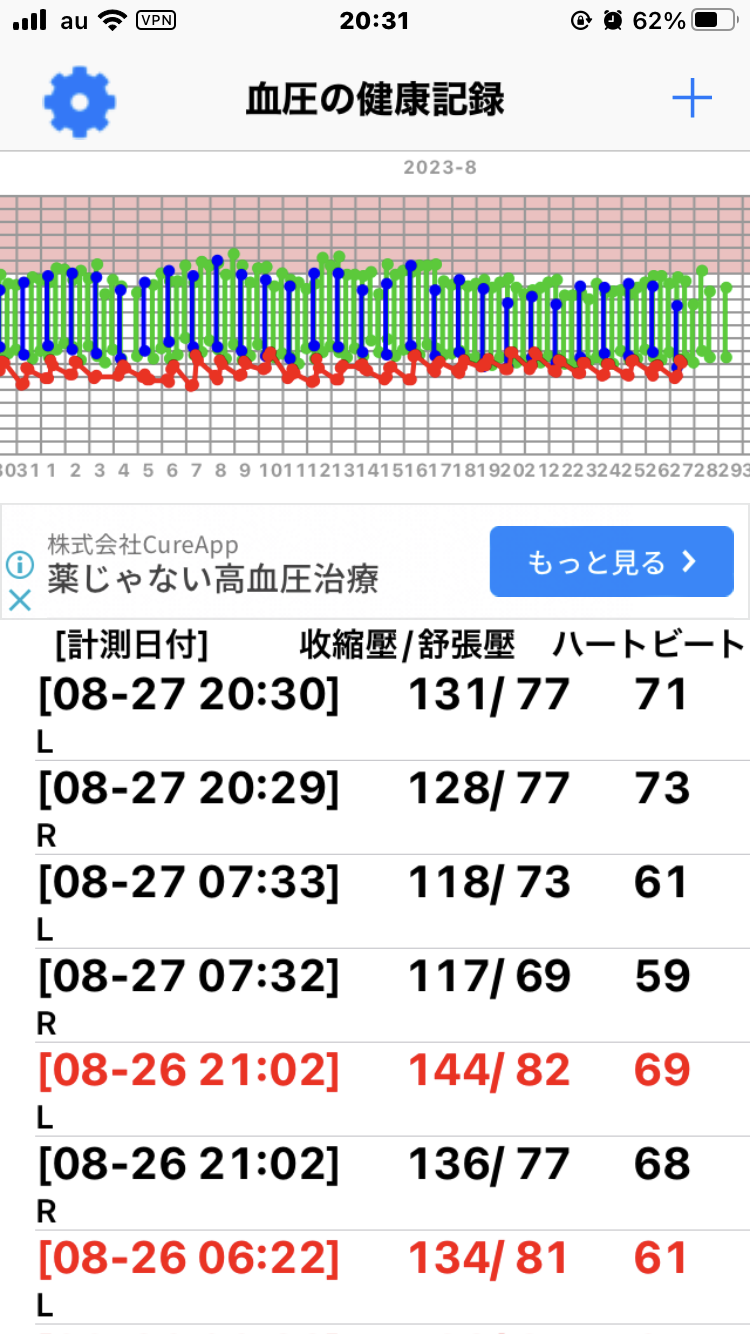This screenshot has height=1334, width=750.
Task: Select the 08-27 07:32 entry
Action: [x=375, y=996]
